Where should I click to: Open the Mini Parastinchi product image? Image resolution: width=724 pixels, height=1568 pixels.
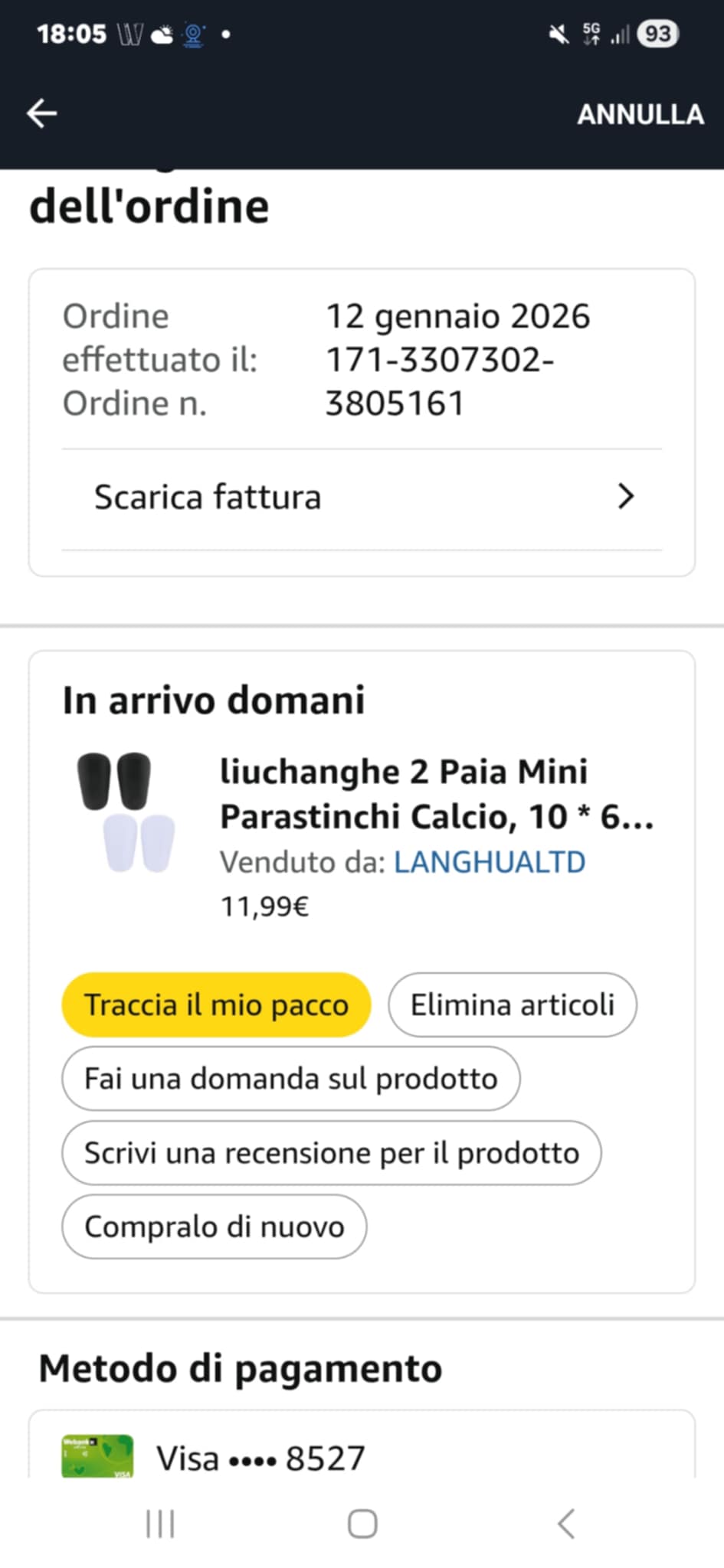tap(126, 812)
